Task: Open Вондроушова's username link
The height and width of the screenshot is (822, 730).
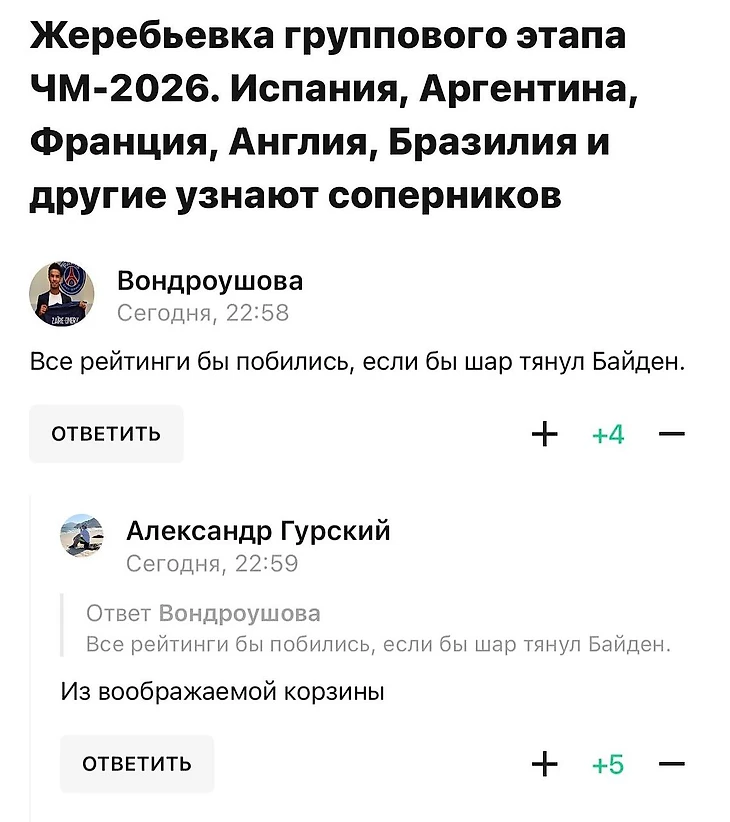Action: (x=210, y=281)
